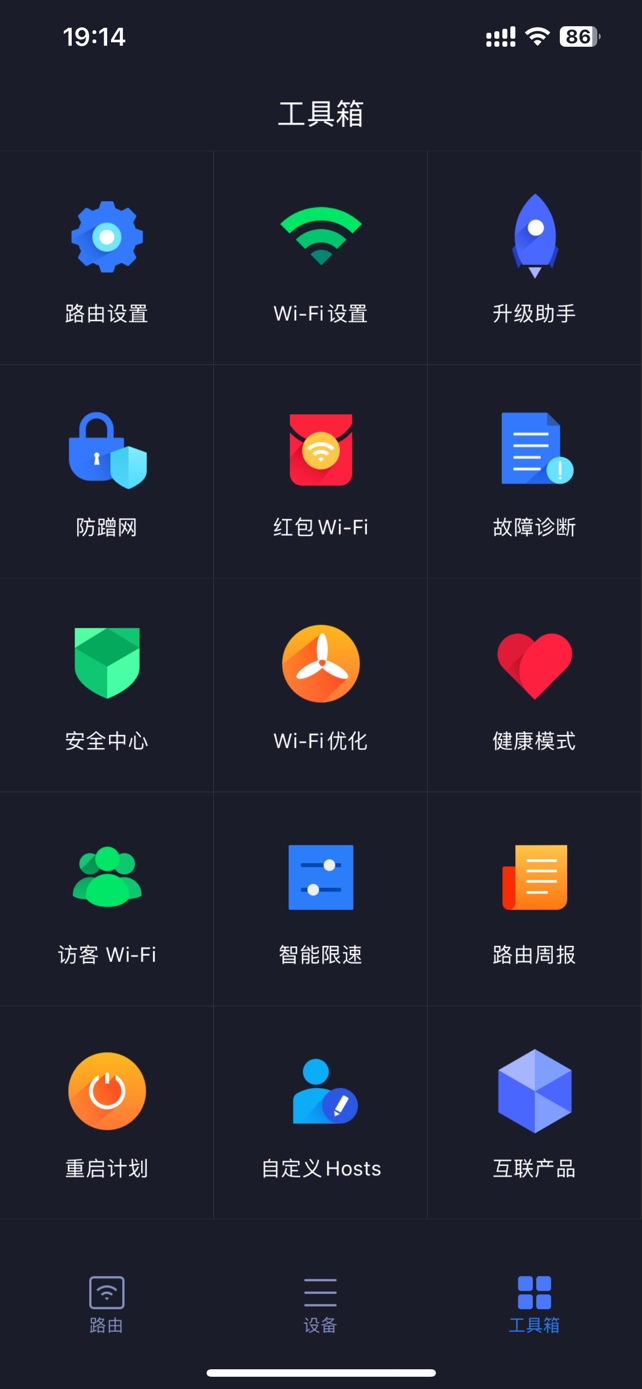
Task: Launch 升级助手 upgrade assistant
Action: [535, 258]
